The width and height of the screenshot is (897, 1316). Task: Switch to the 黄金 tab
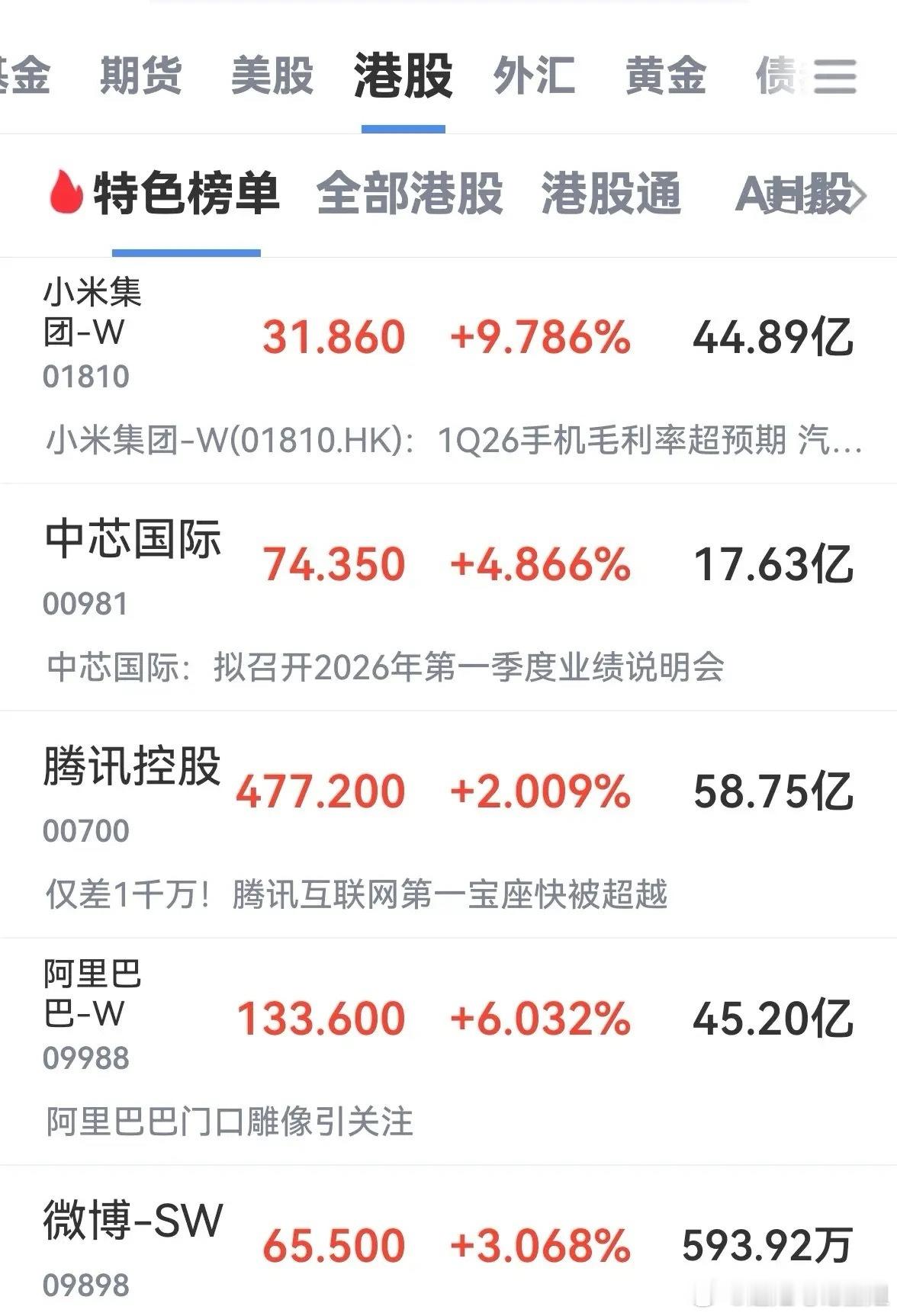point(665,75)
